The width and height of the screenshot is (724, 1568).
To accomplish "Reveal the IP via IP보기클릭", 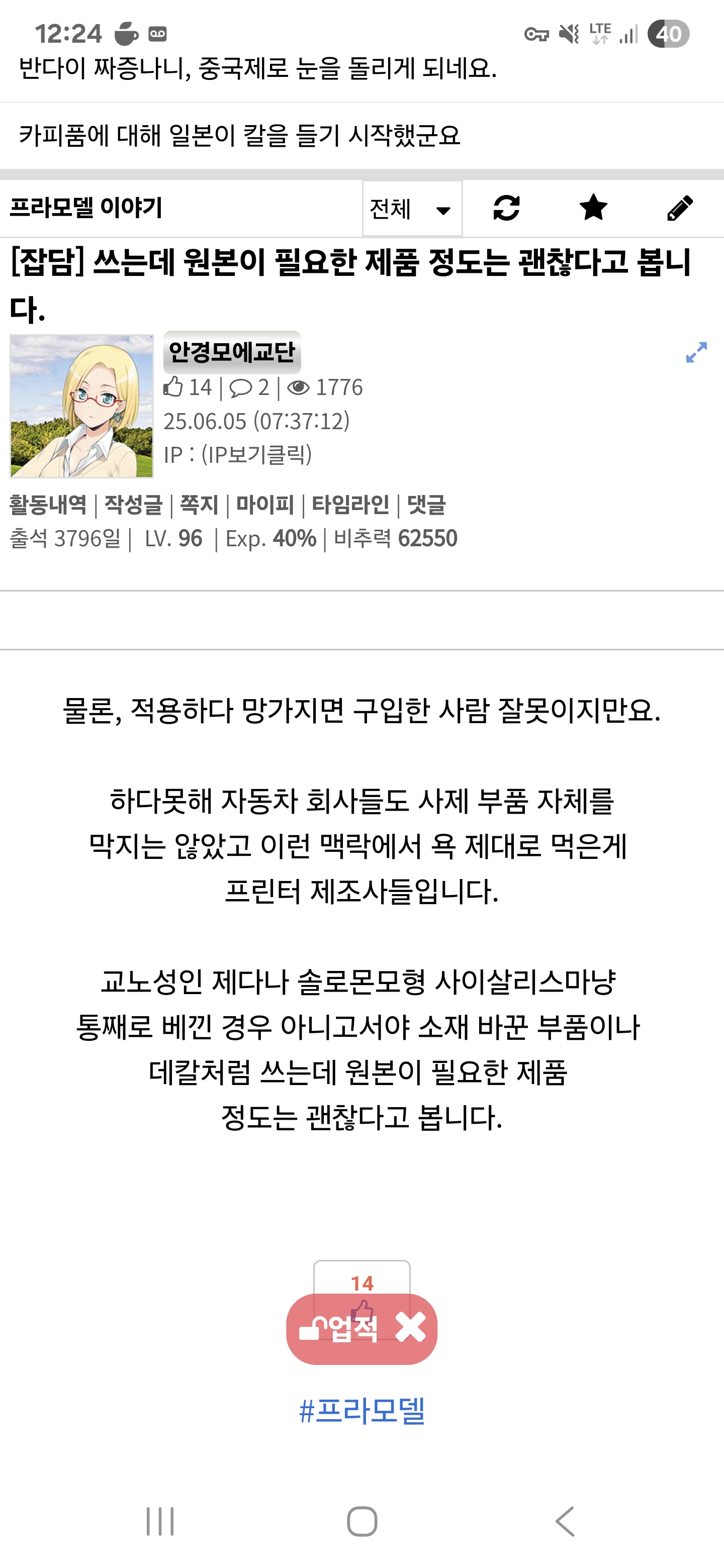I will (256, 455).
